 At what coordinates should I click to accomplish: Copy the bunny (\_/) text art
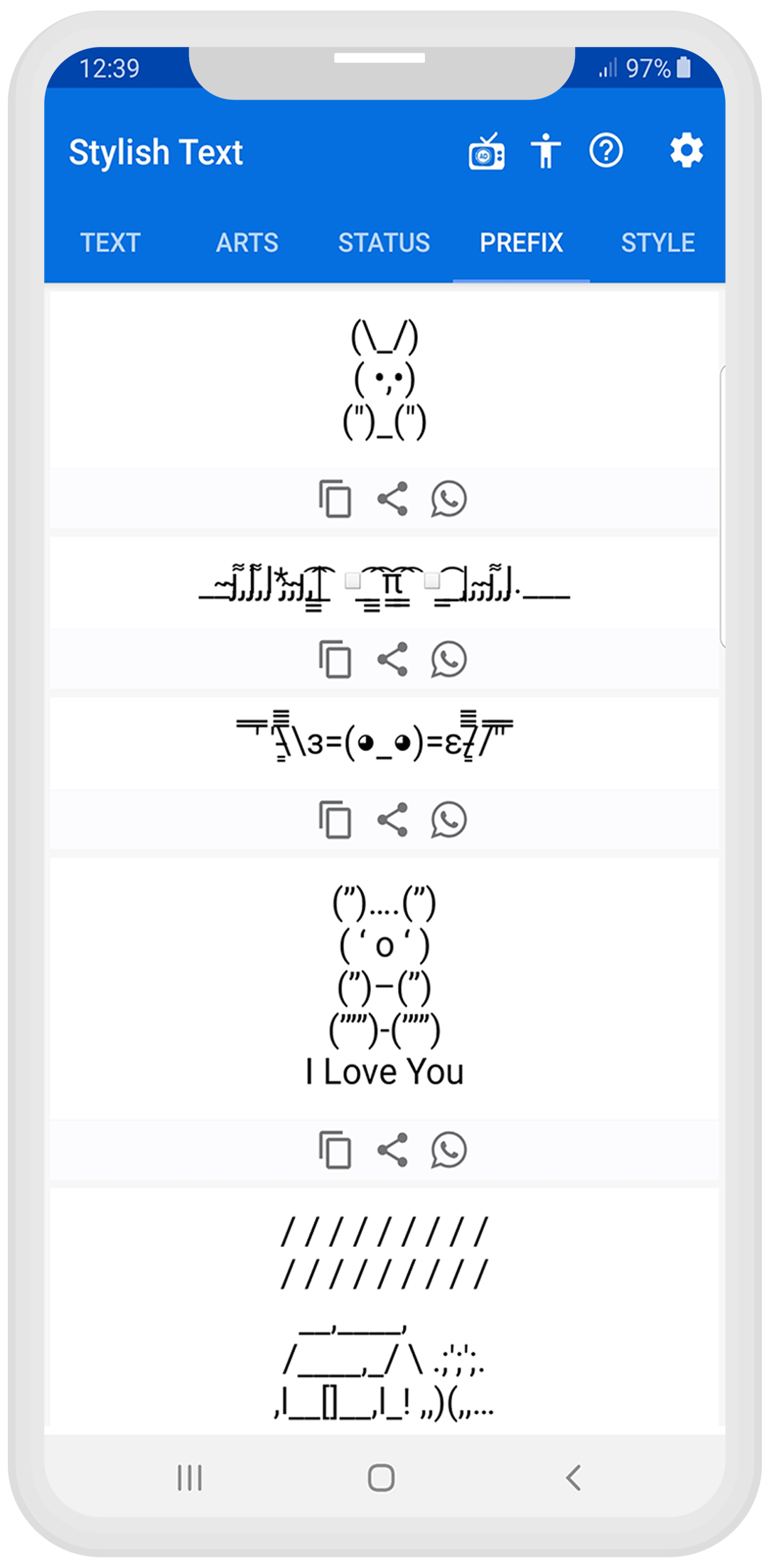click(x=335, y=499)
